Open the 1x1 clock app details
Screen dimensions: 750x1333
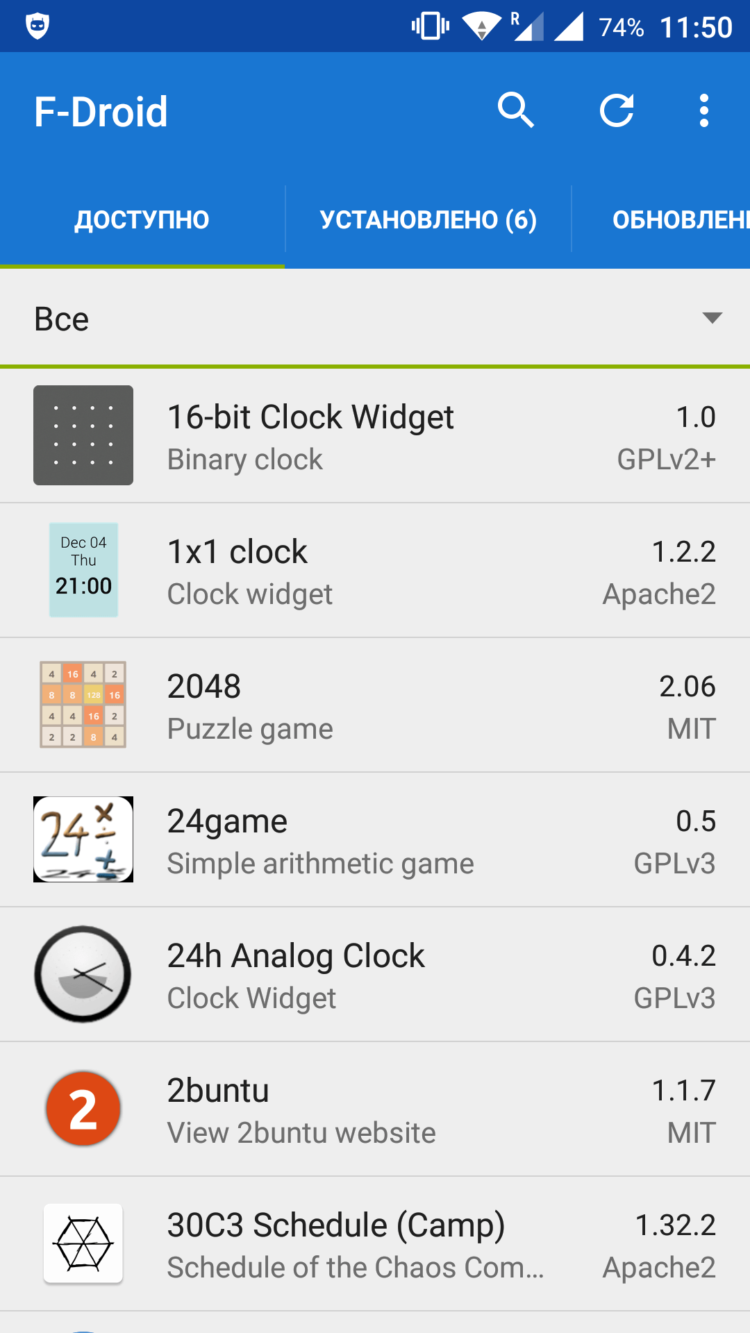click(x=375, y=570)
